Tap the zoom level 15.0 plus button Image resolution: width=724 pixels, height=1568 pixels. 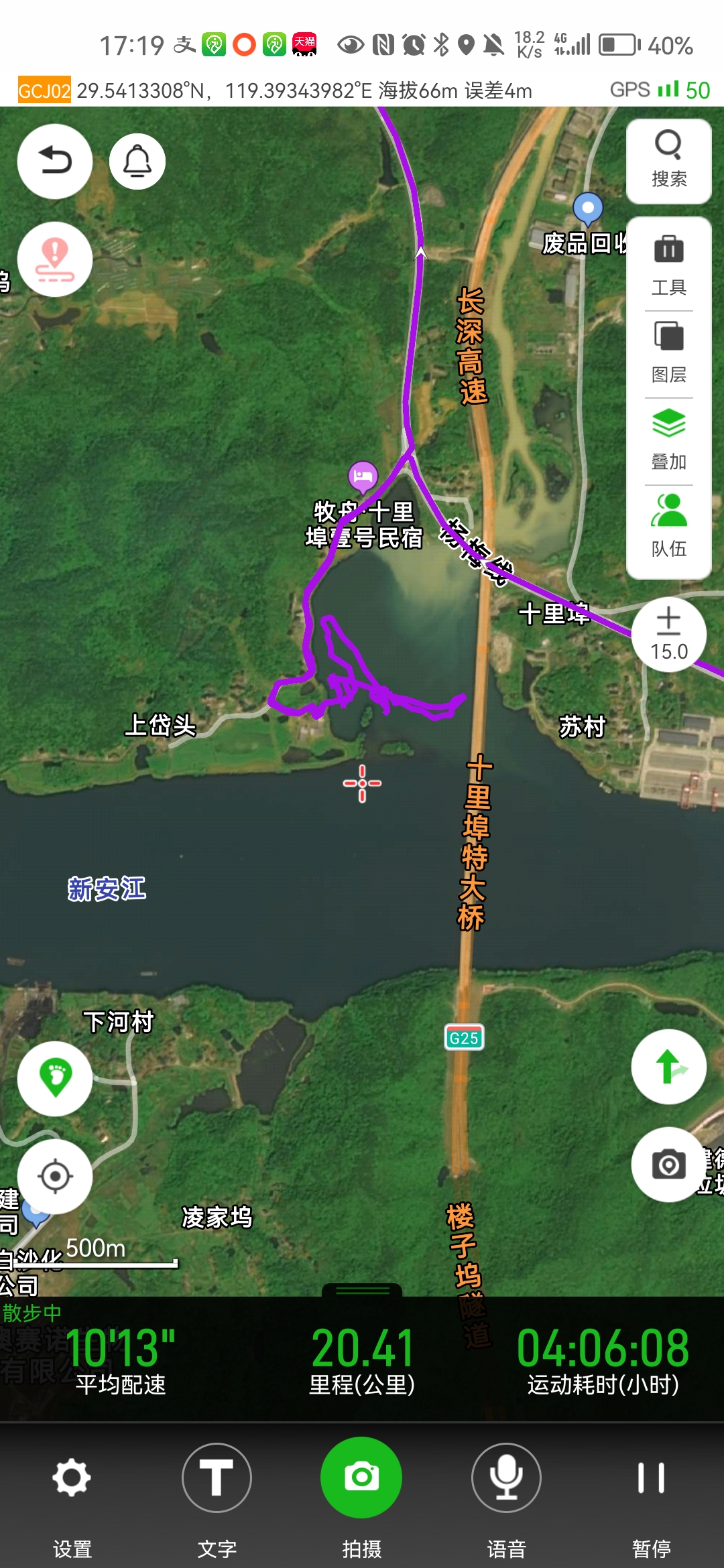click(668, 634)
